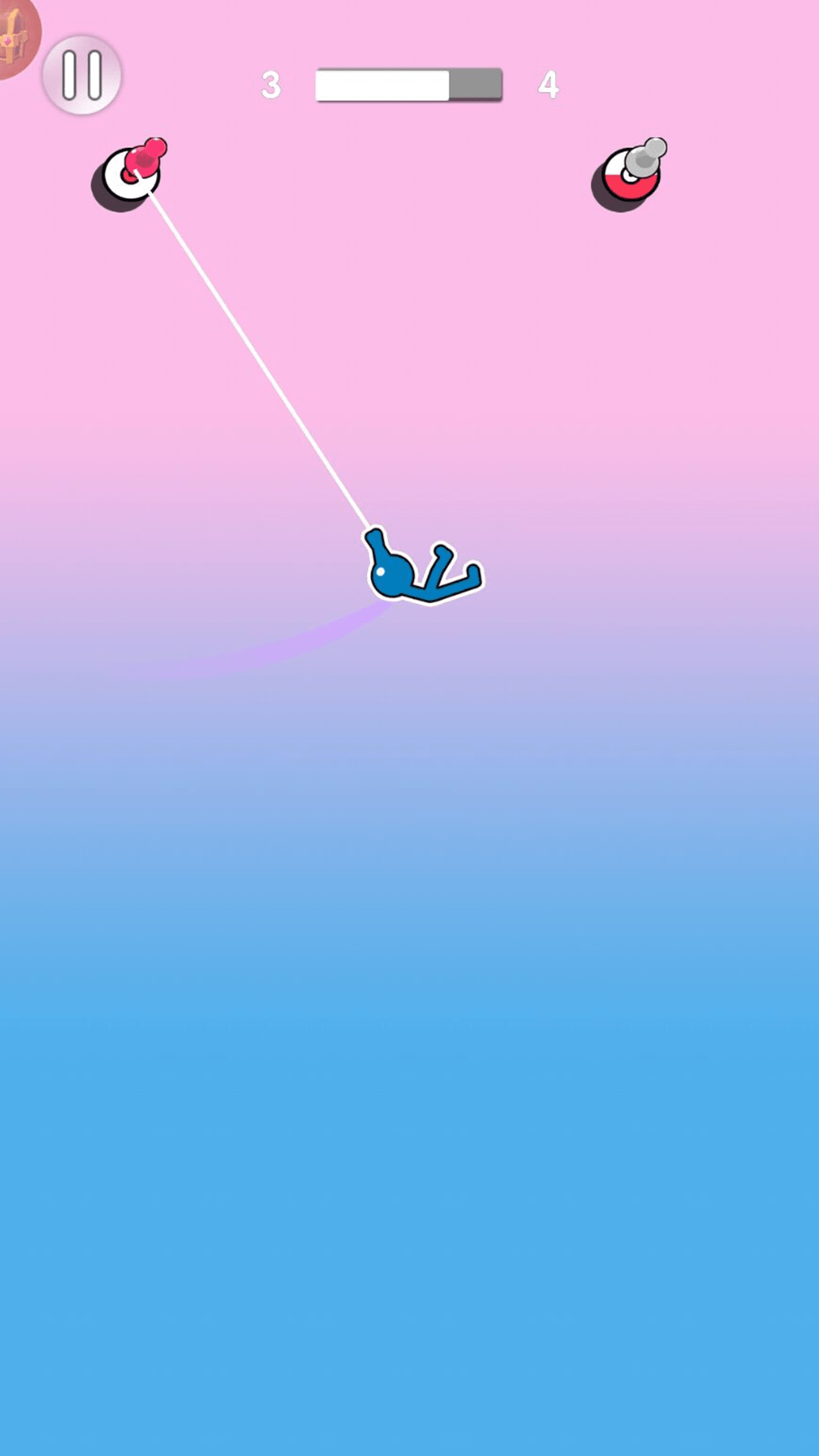Viewport: 819px width, 1456px height.
Task: Open the treasure chest icon
Action: pyautogui.click(x=15, y=34)
